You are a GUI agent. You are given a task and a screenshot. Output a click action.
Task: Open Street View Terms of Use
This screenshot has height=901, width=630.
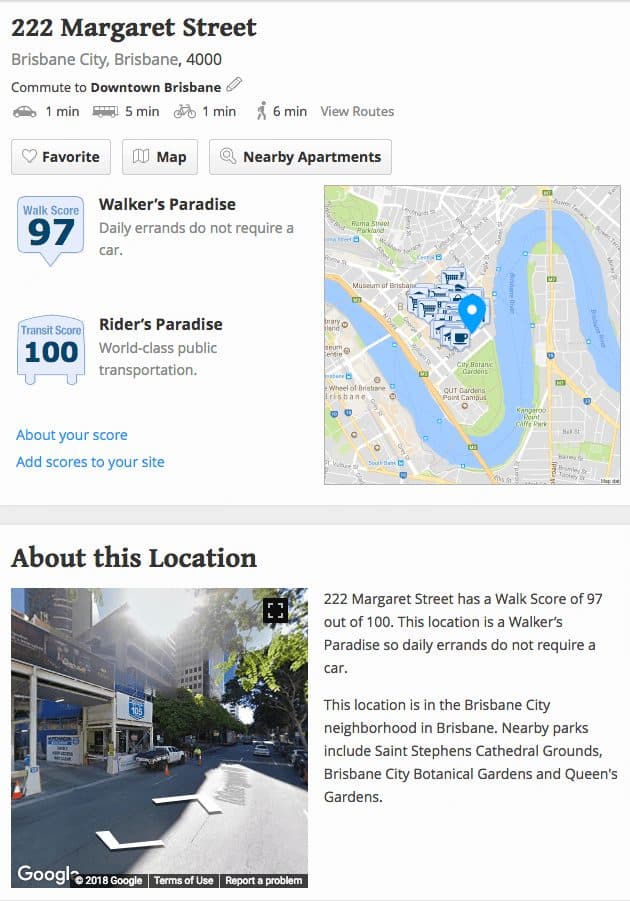[x=183, y=880]
